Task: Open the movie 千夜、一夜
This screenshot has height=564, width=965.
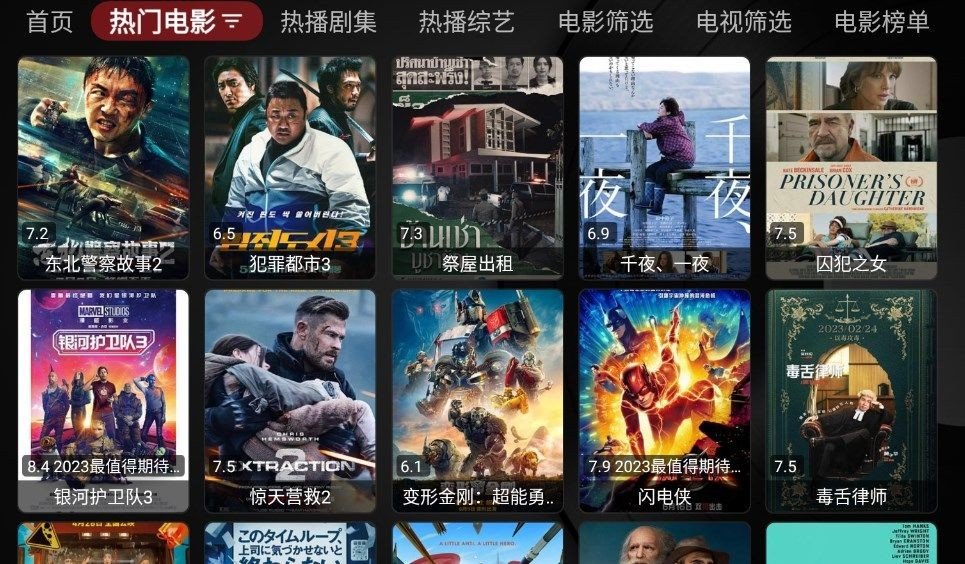Action: tap(664, 167)
